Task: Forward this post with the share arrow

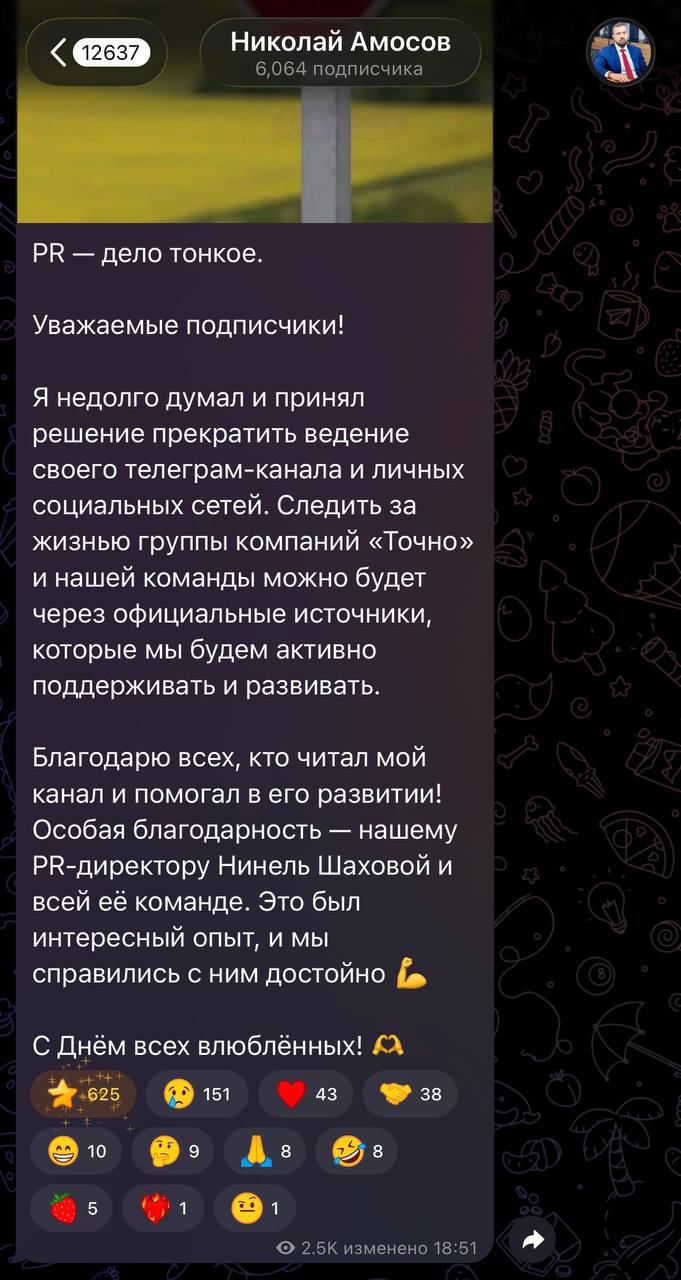Action: (533, 1240)
